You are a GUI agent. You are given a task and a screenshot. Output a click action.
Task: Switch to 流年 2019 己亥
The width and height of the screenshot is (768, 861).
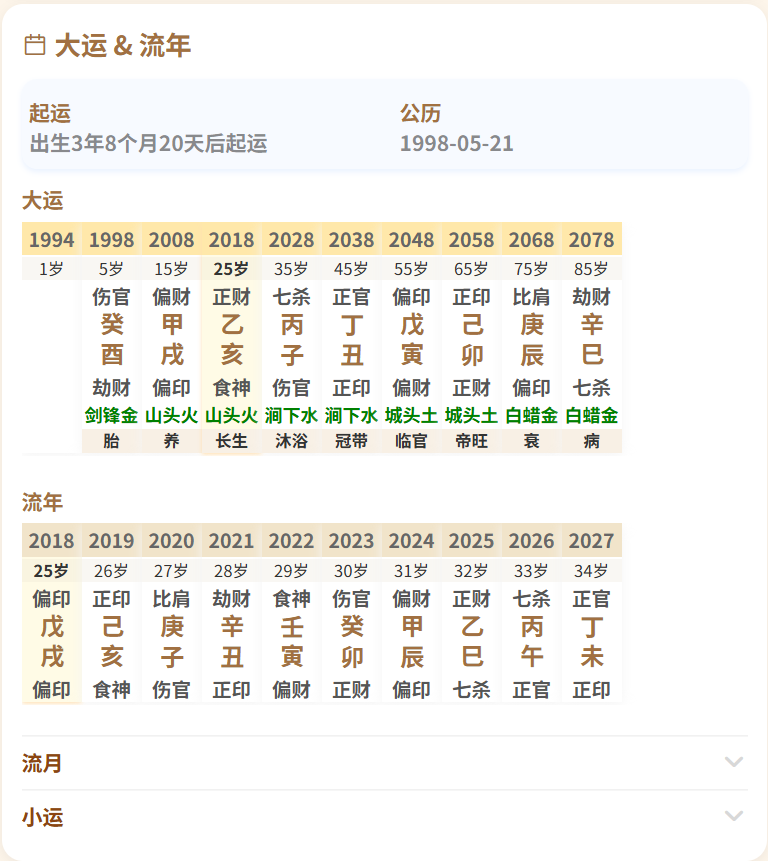(x=111, y=640)
